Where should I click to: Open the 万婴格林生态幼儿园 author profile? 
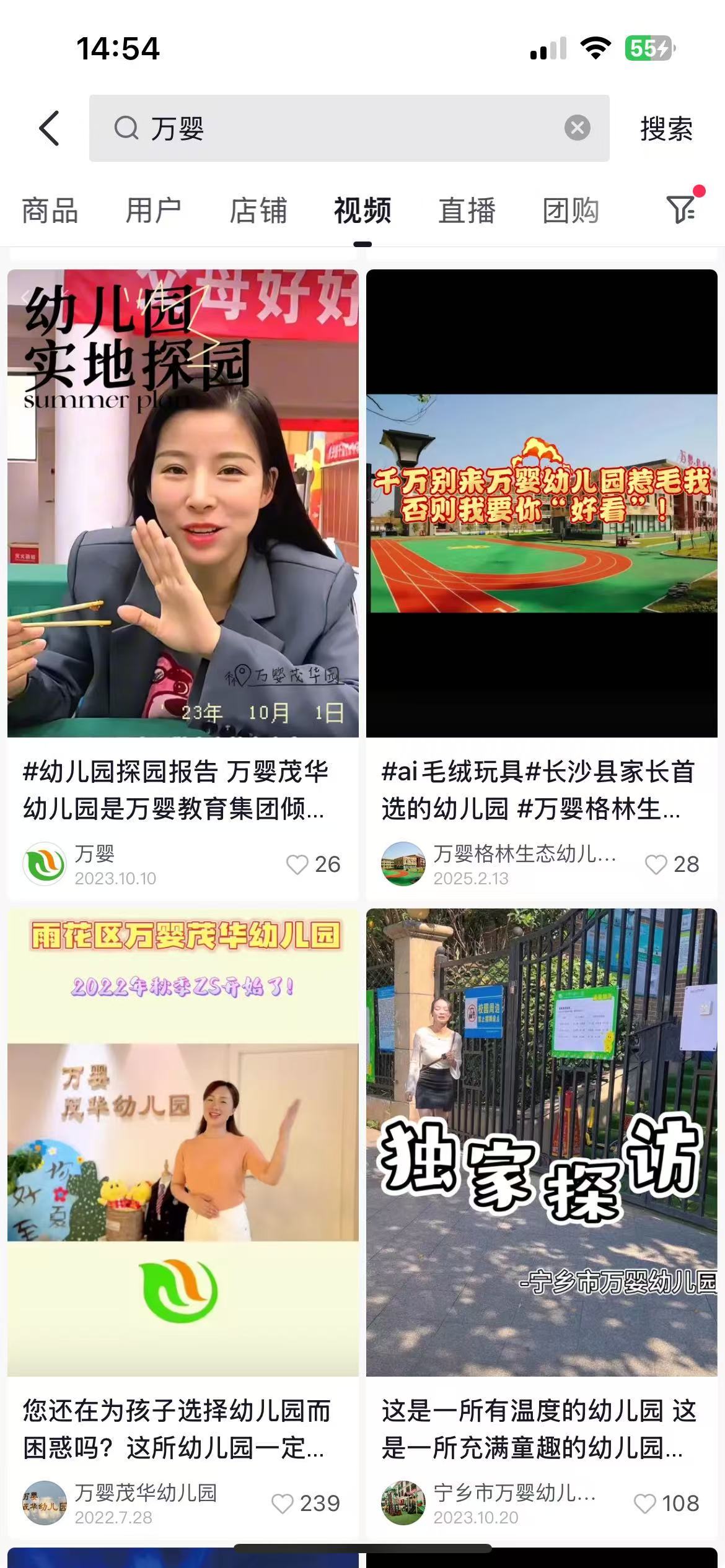point(403,864)
